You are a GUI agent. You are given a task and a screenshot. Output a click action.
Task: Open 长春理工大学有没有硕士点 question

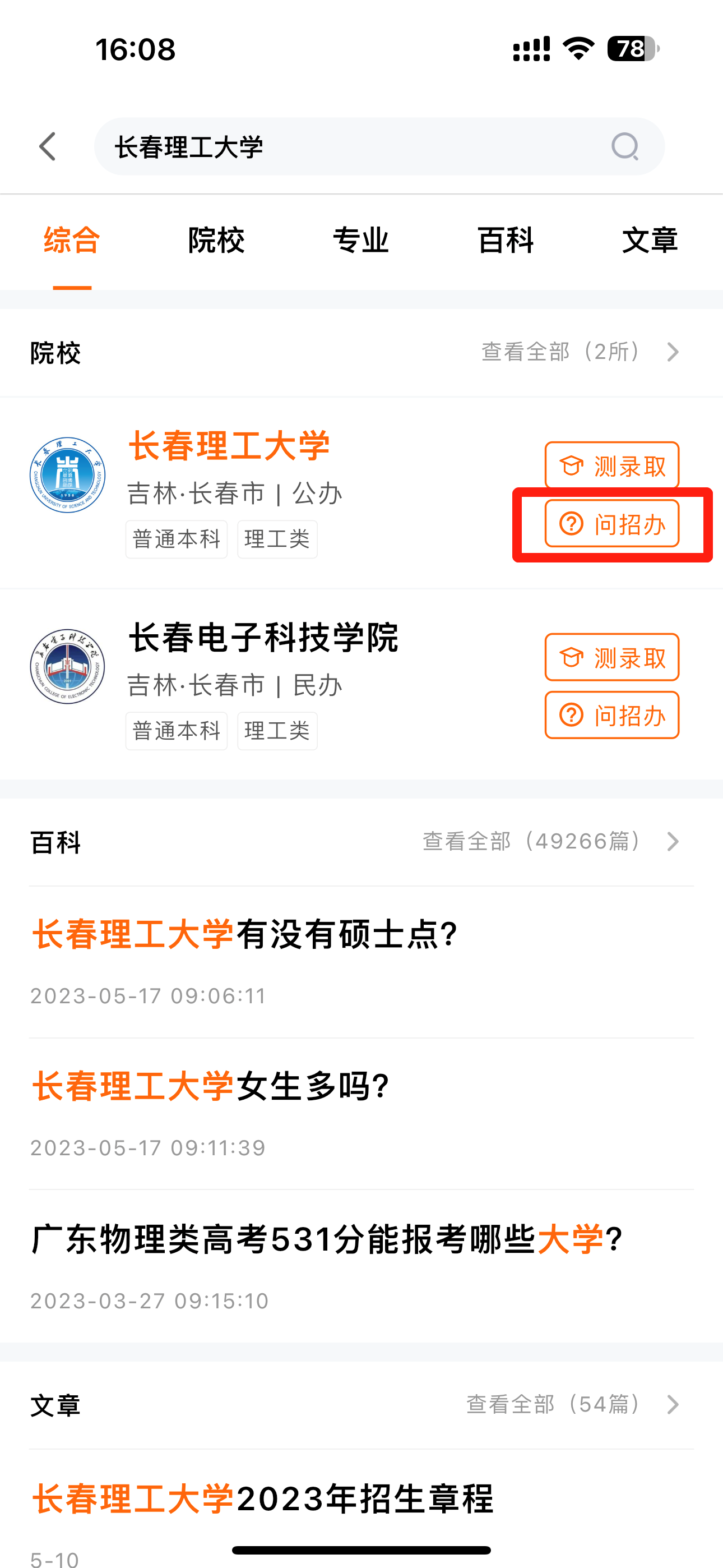[245, 934]
